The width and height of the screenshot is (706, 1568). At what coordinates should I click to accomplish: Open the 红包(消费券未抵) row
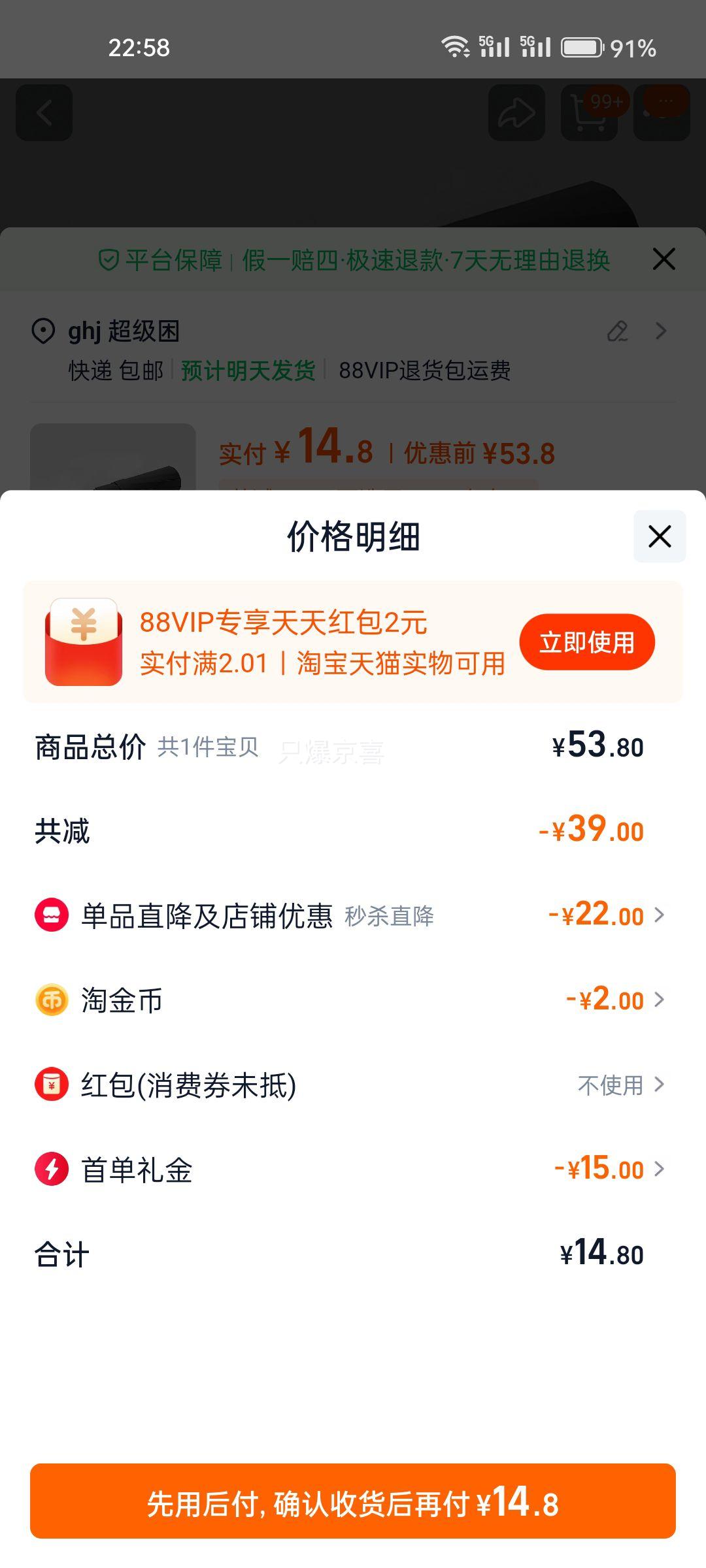(x=350, y=1085)
